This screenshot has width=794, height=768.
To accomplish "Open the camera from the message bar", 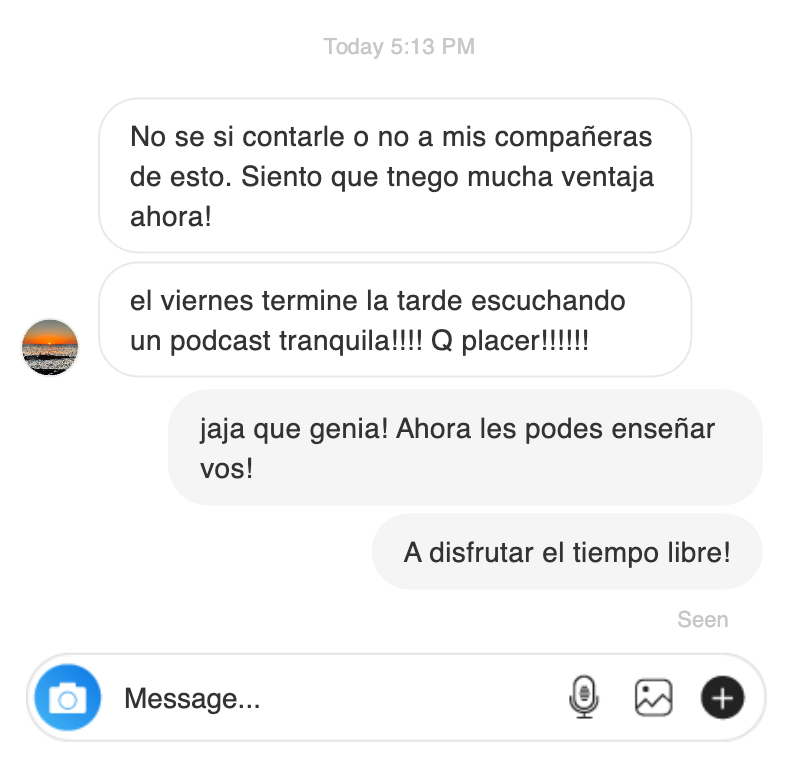I will pos(67,698).
